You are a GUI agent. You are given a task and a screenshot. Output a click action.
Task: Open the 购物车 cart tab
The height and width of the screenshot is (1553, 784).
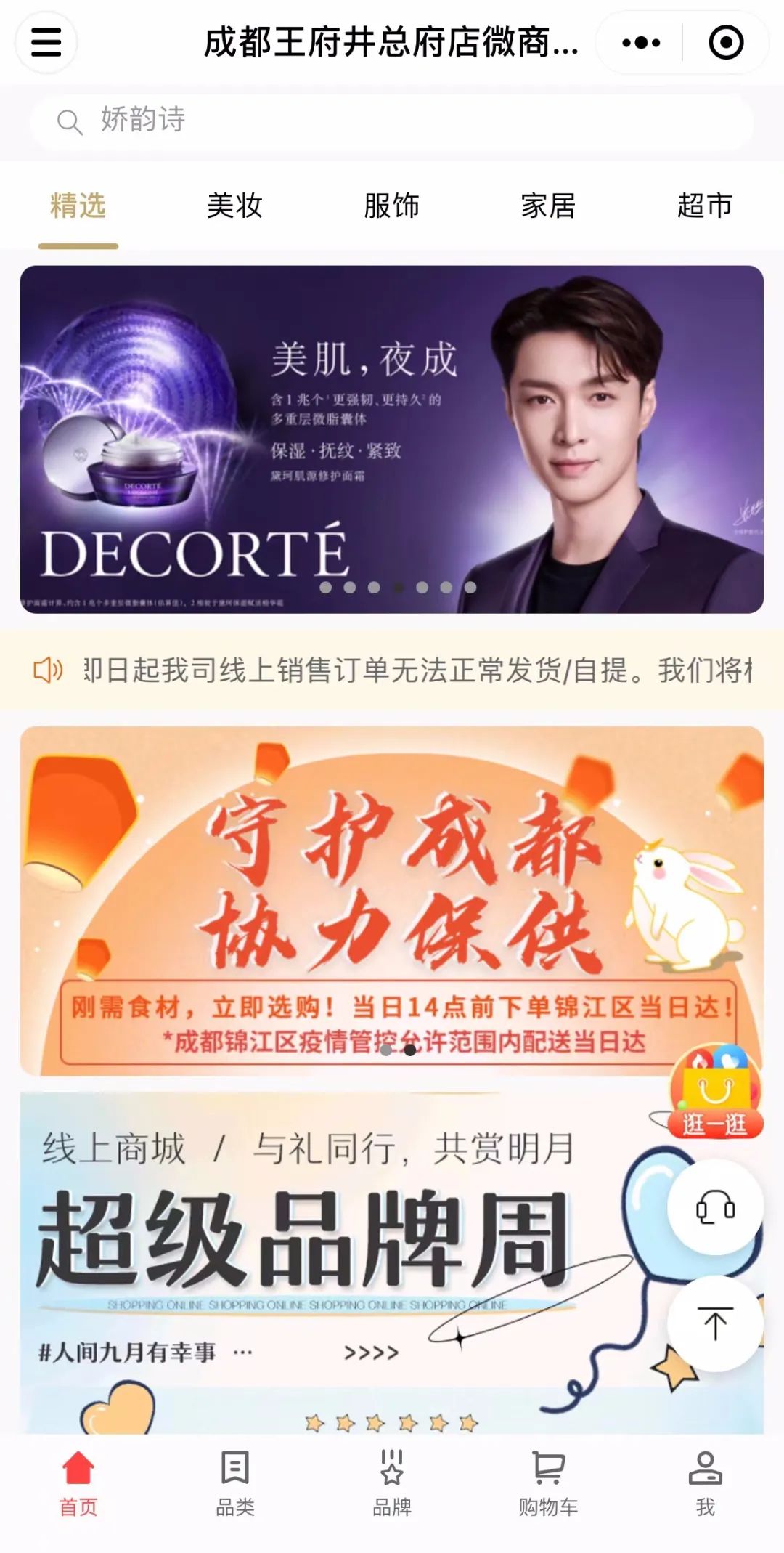pyautogui.click(x=548, y=1483)
